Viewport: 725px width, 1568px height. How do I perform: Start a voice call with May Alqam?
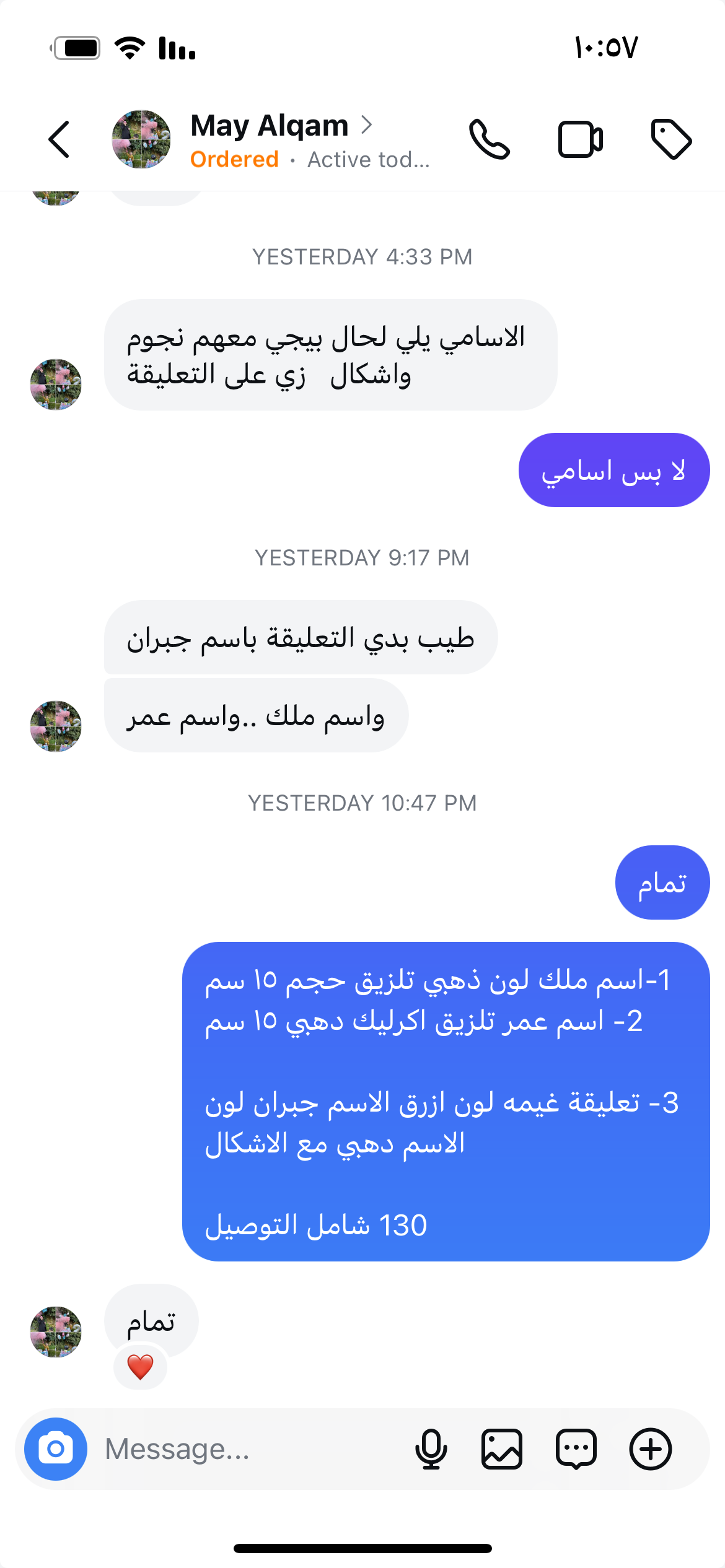[489, 139]
